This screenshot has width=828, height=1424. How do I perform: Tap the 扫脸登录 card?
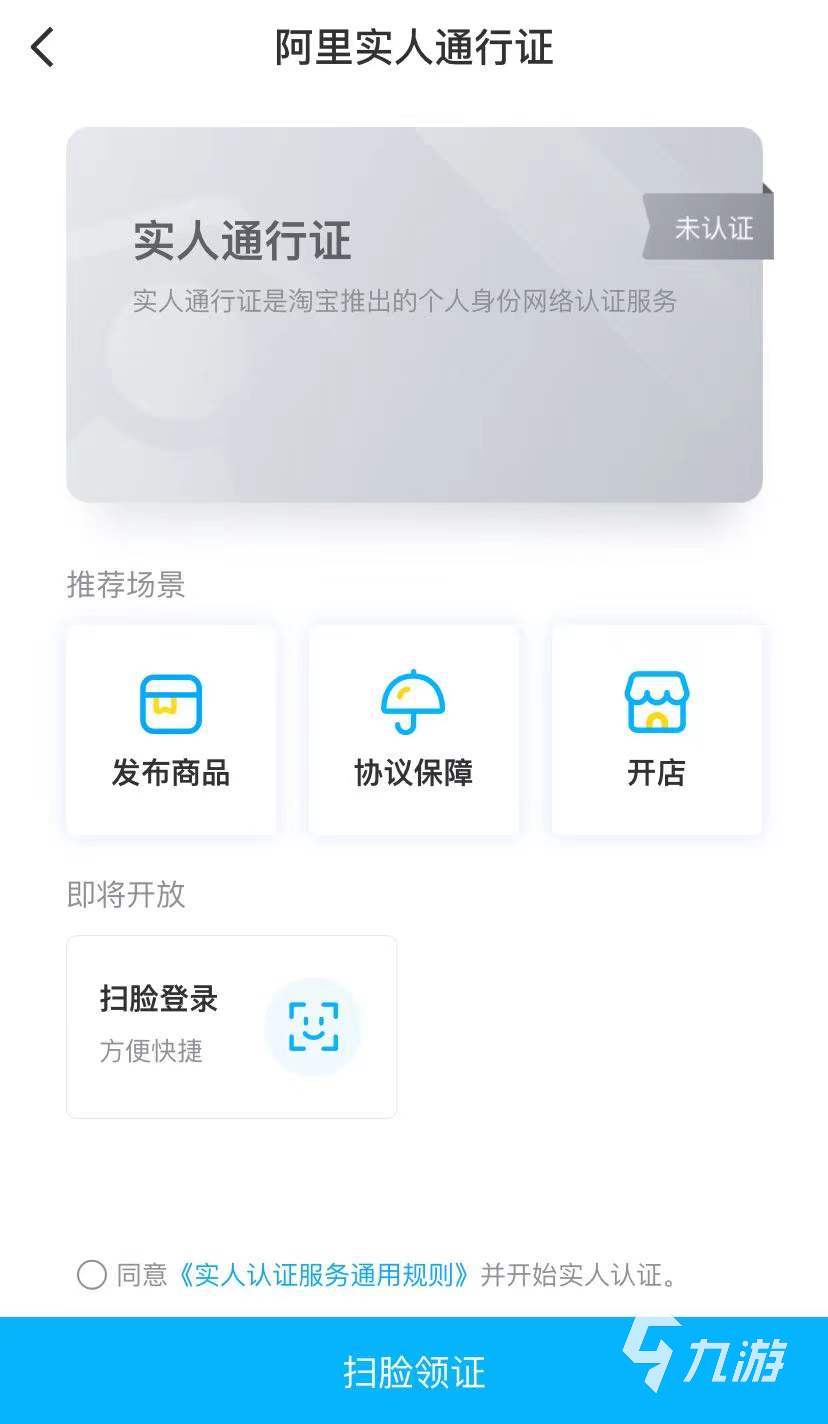tap(231, 1026)
